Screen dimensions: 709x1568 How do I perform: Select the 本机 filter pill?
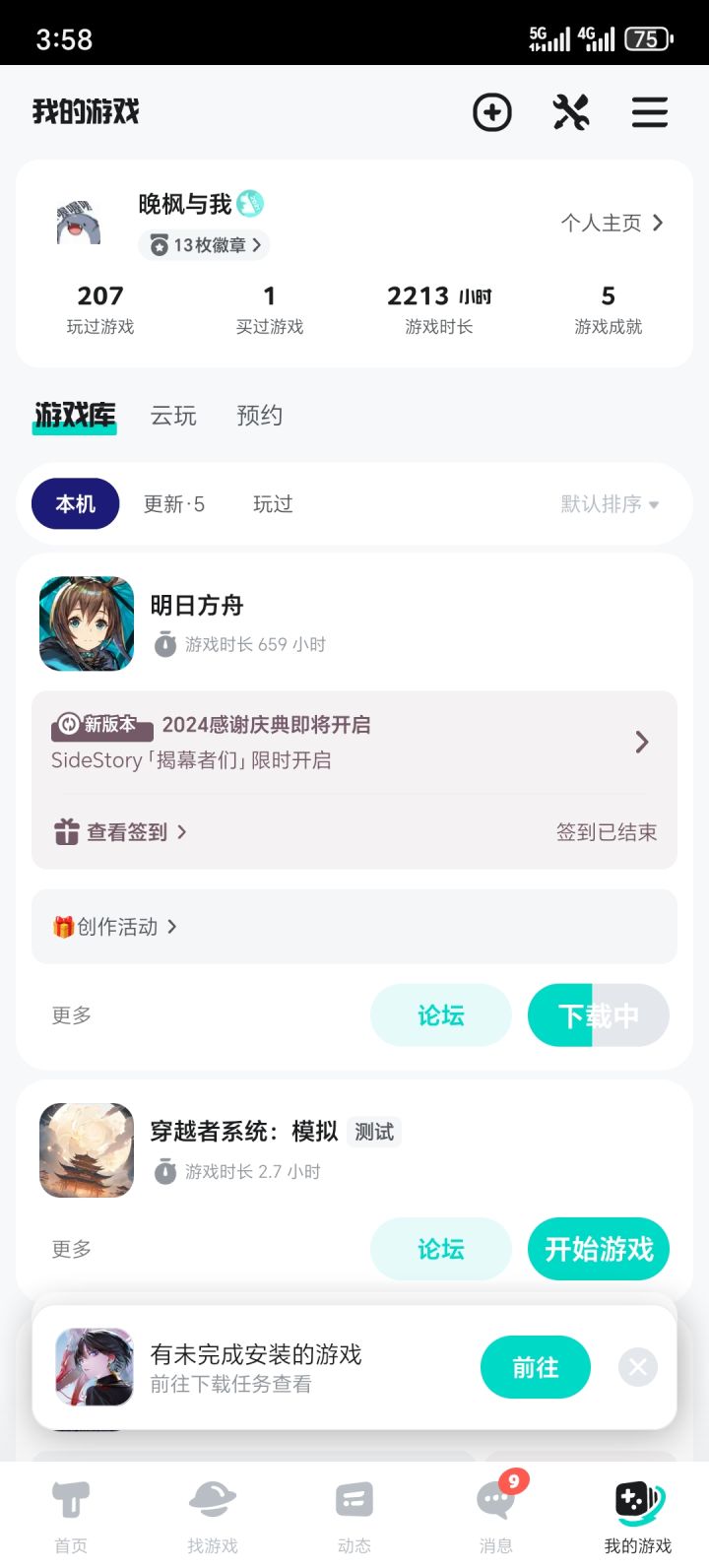[75, 503]
